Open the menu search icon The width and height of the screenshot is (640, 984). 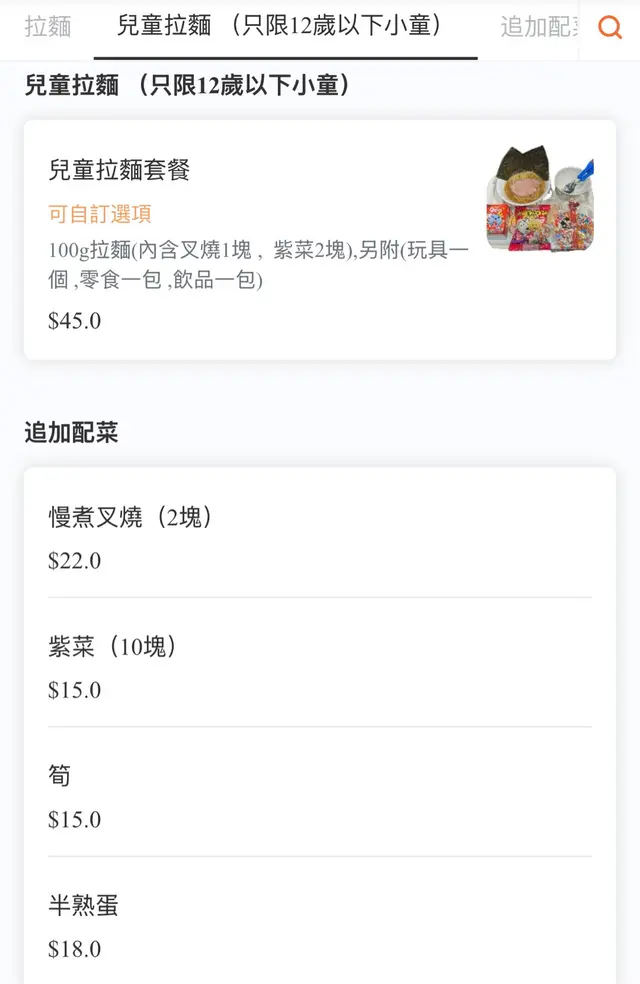609,28
